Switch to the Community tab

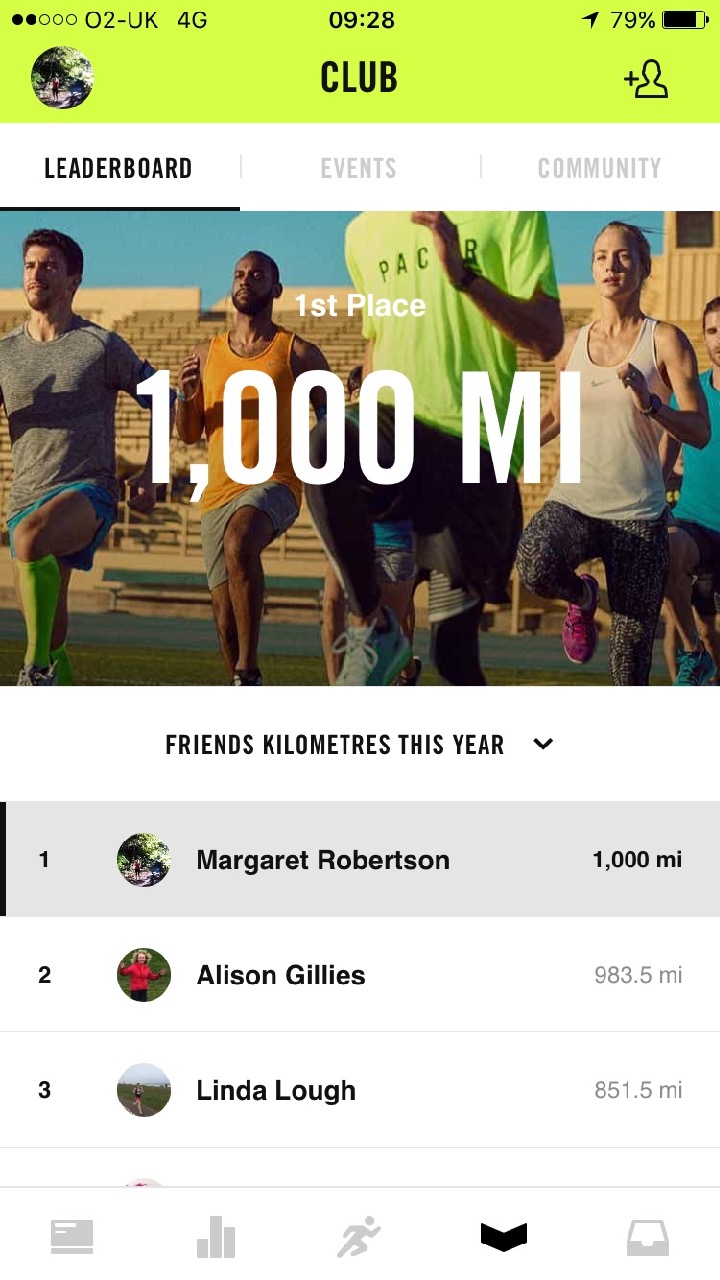[x=599, y=168]
